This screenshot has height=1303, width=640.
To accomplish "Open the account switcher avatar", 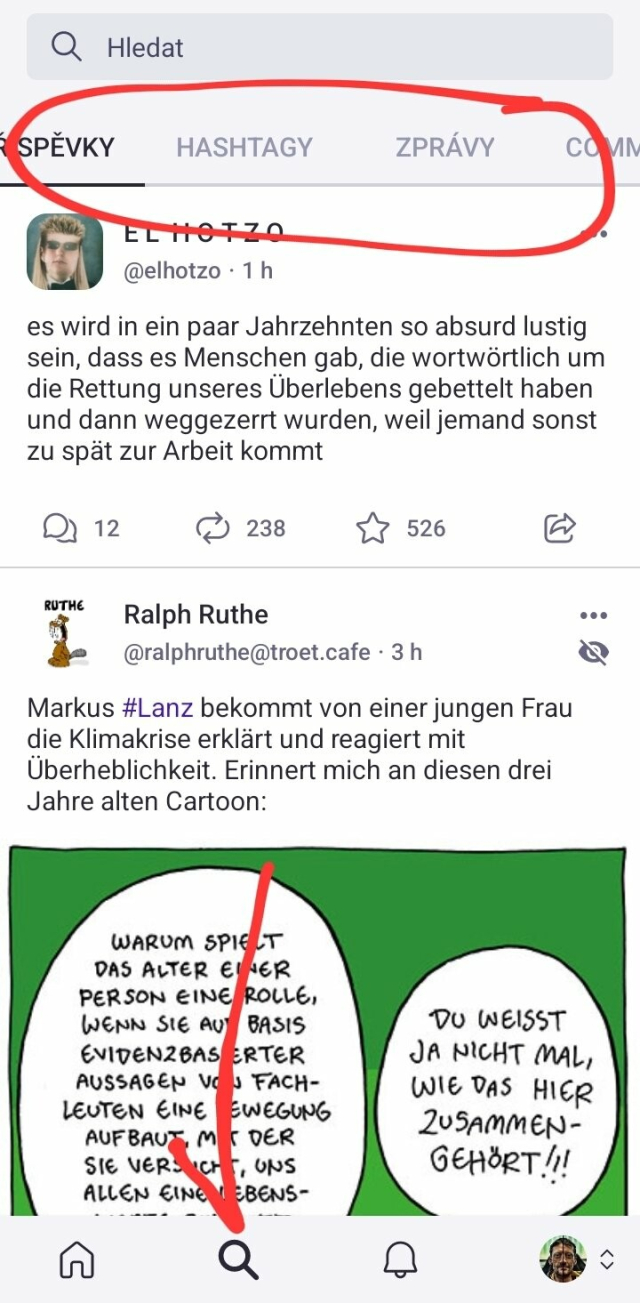I will pyautogui.click(x=562, y=1259).
